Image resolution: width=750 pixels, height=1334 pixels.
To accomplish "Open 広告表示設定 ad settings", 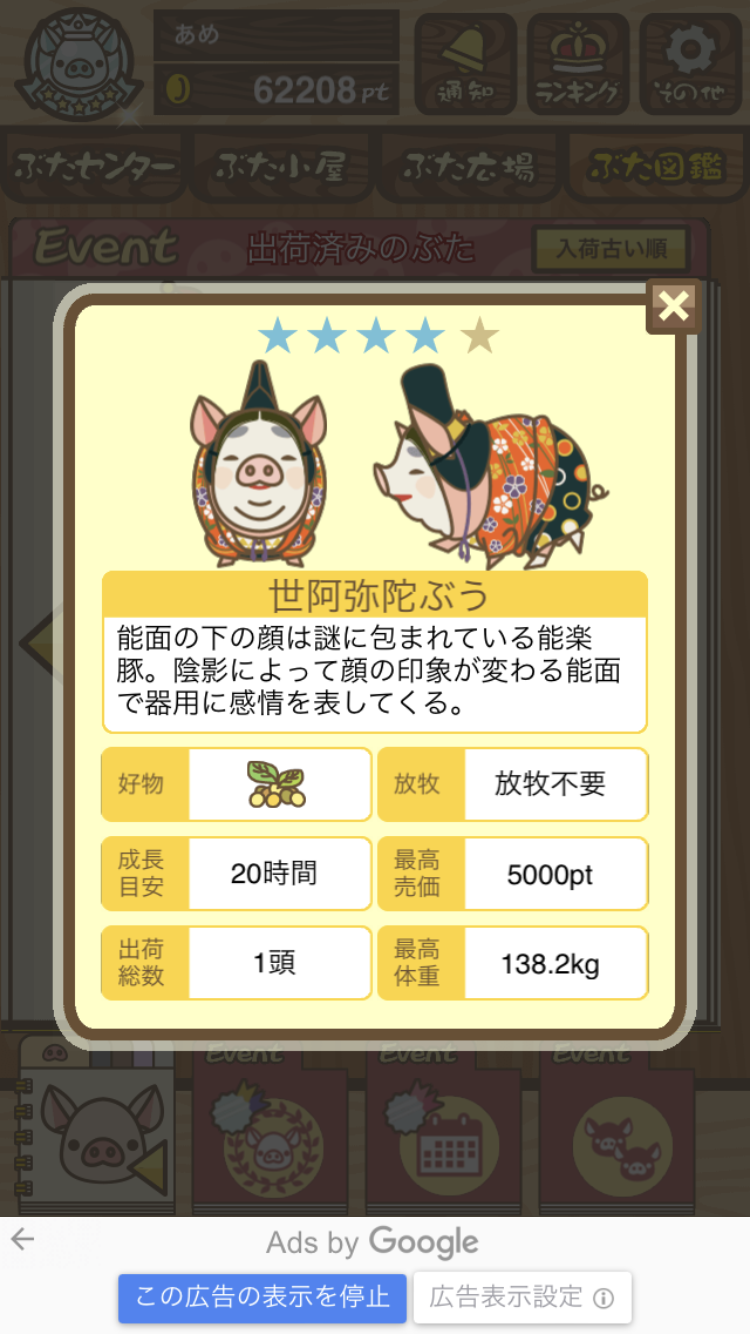I will (x=522, y=1298).
